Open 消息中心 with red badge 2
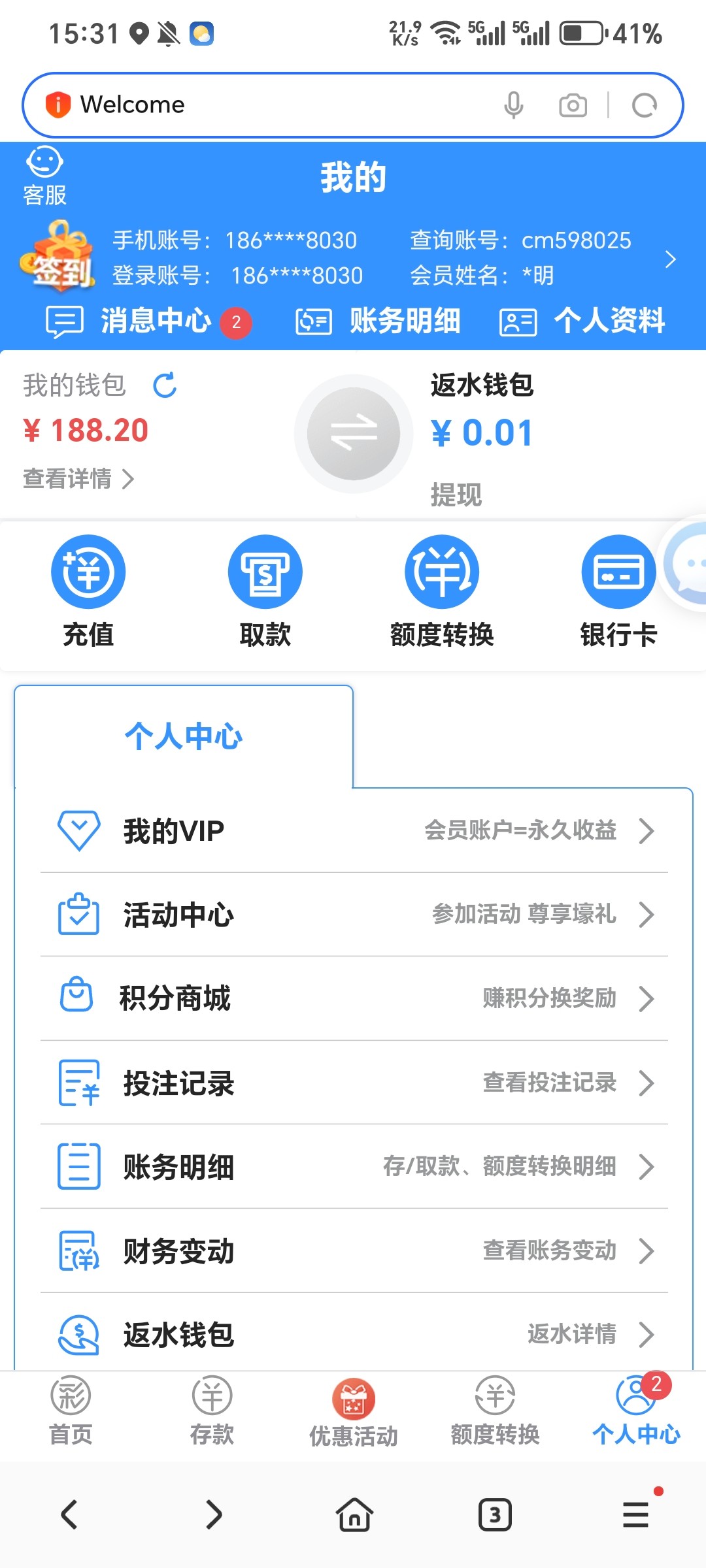The height and width of the screenshot is (1568, 706). [155, 320]
